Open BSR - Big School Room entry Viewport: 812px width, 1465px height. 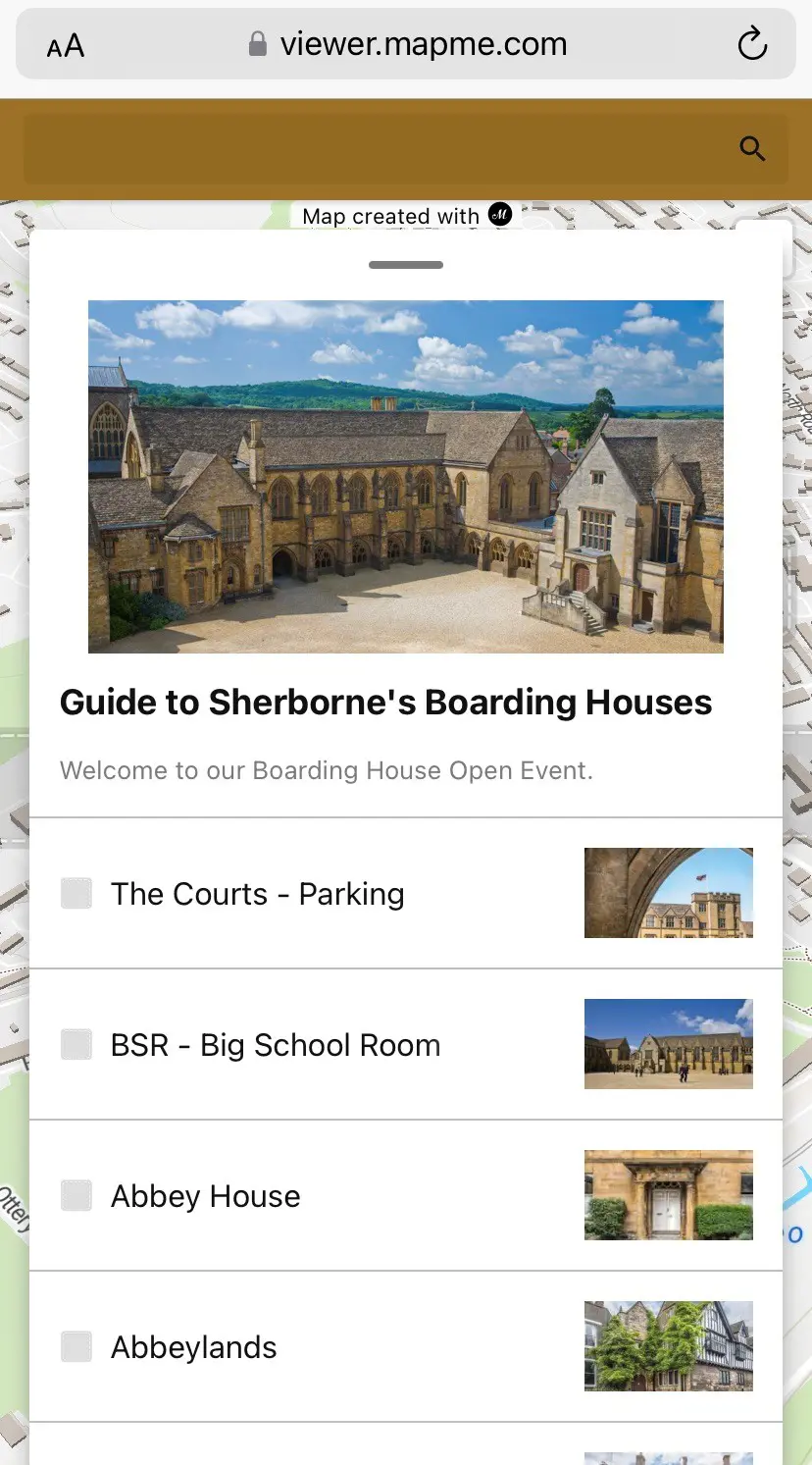276,1045
